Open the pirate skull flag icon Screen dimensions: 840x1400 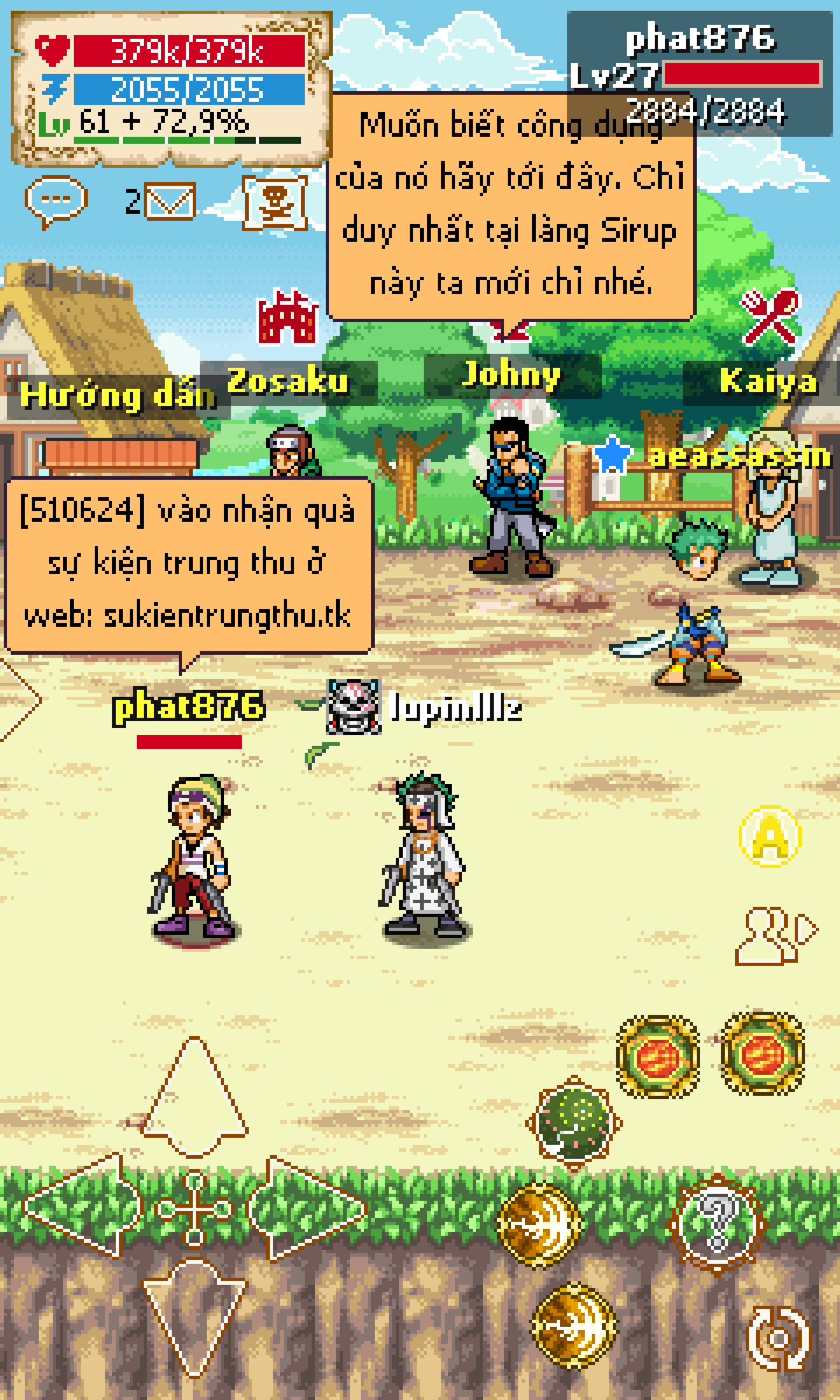275,202
